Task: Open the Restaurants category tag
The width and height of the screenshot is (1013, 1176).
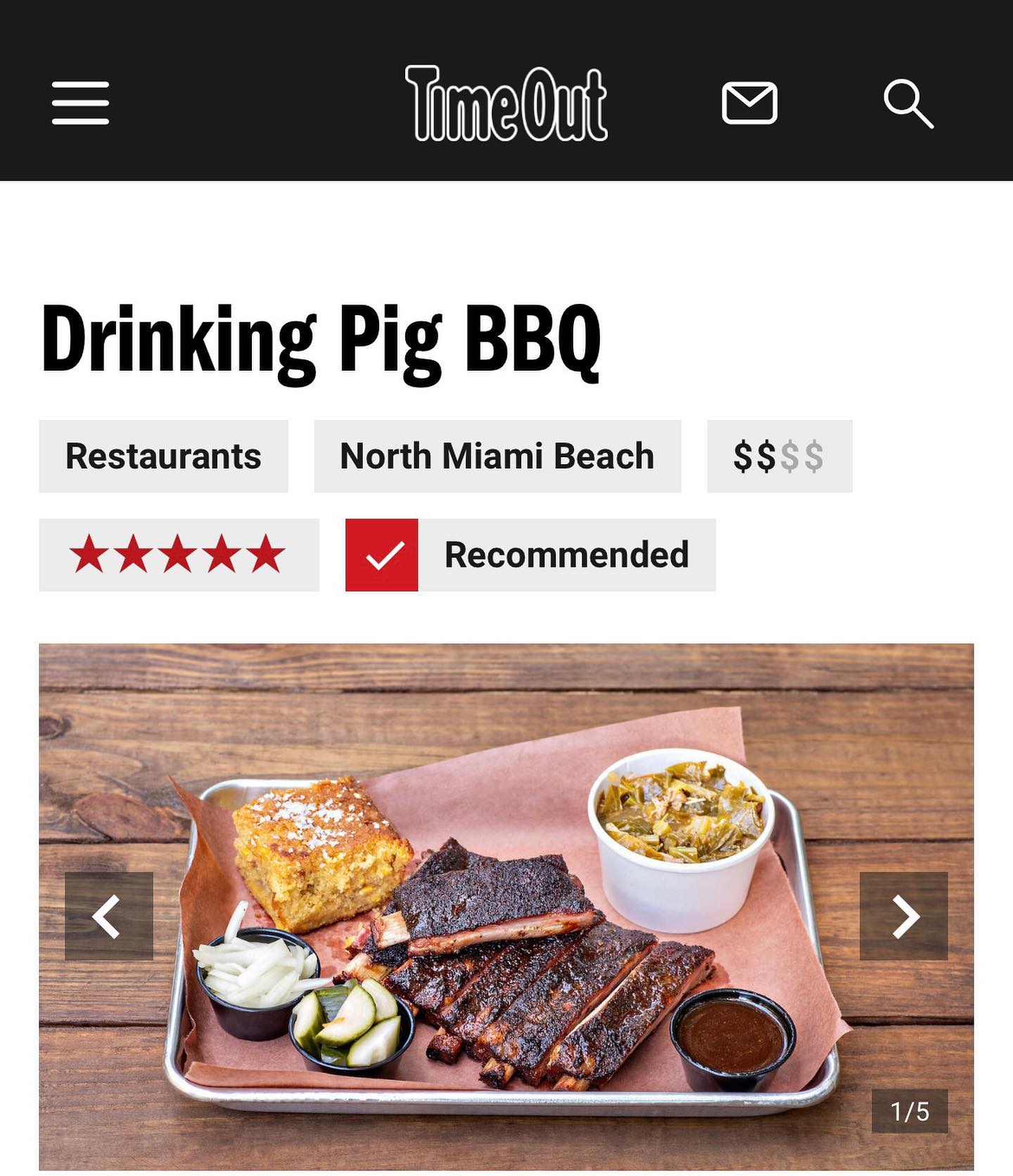Action: (x=163, y=456)
